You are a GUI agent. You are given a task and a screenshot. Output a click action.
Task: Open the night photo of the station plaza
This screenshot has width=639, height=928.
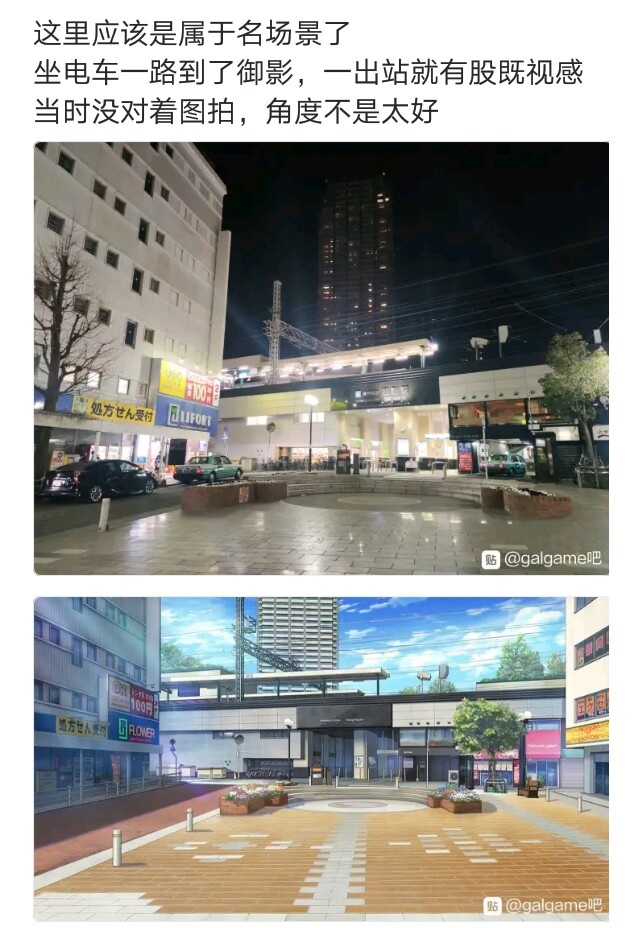point(320,358)
